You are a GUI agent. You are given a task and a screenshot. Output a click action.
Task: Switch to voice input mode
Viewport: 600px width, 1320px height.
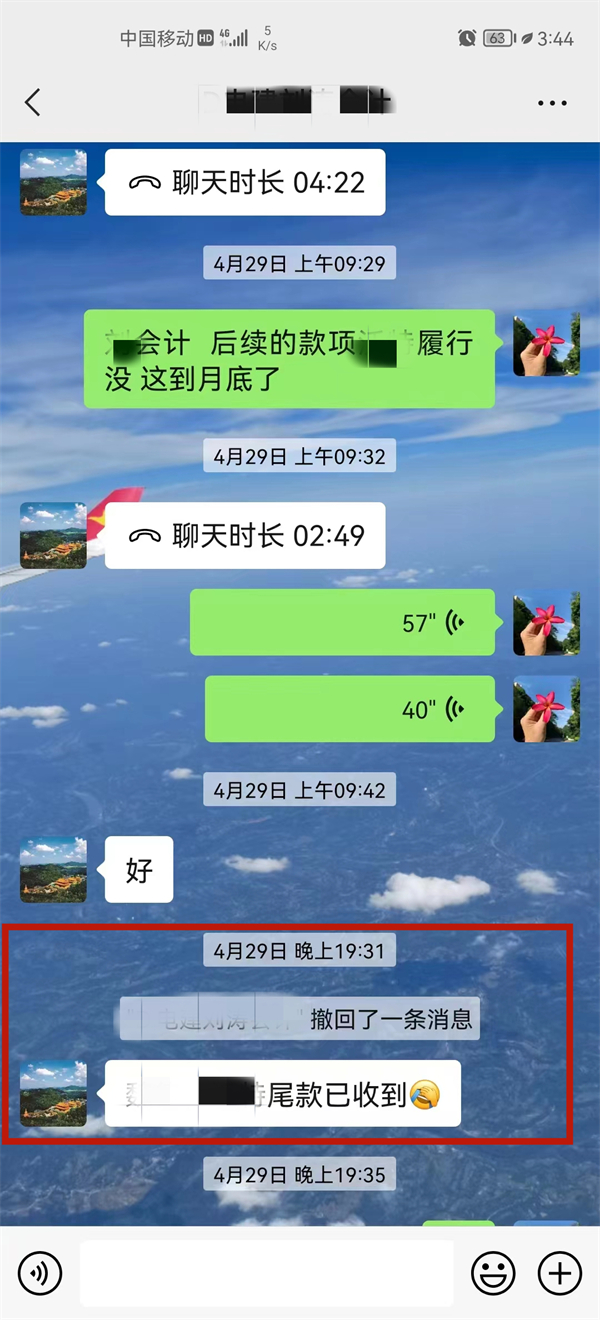40,1273
